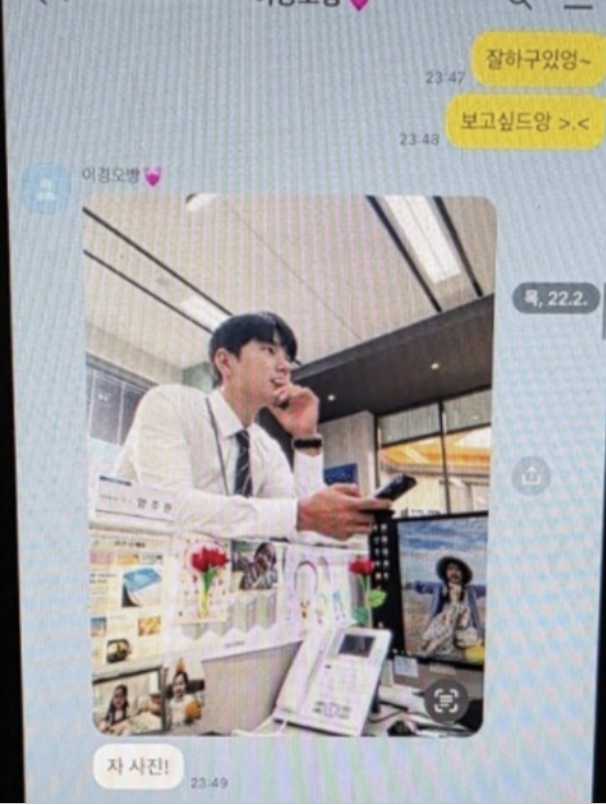Tap the scan icon on the photo
The image size is (606, 805).
(x=447, y=699)
